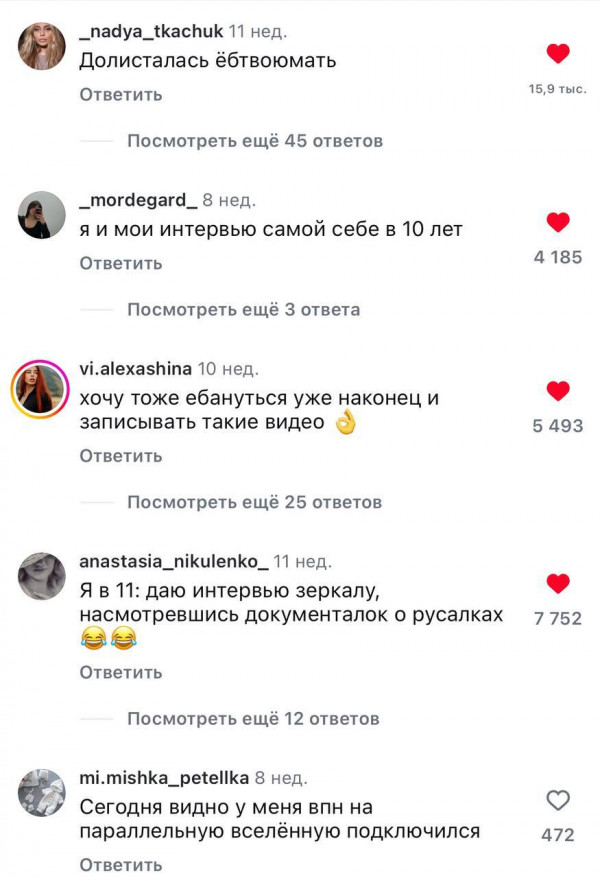View 25 more replies under vi.alexashina
This screenshot has width=600, height=878.
pyautogui.click(x=254, y=502)
